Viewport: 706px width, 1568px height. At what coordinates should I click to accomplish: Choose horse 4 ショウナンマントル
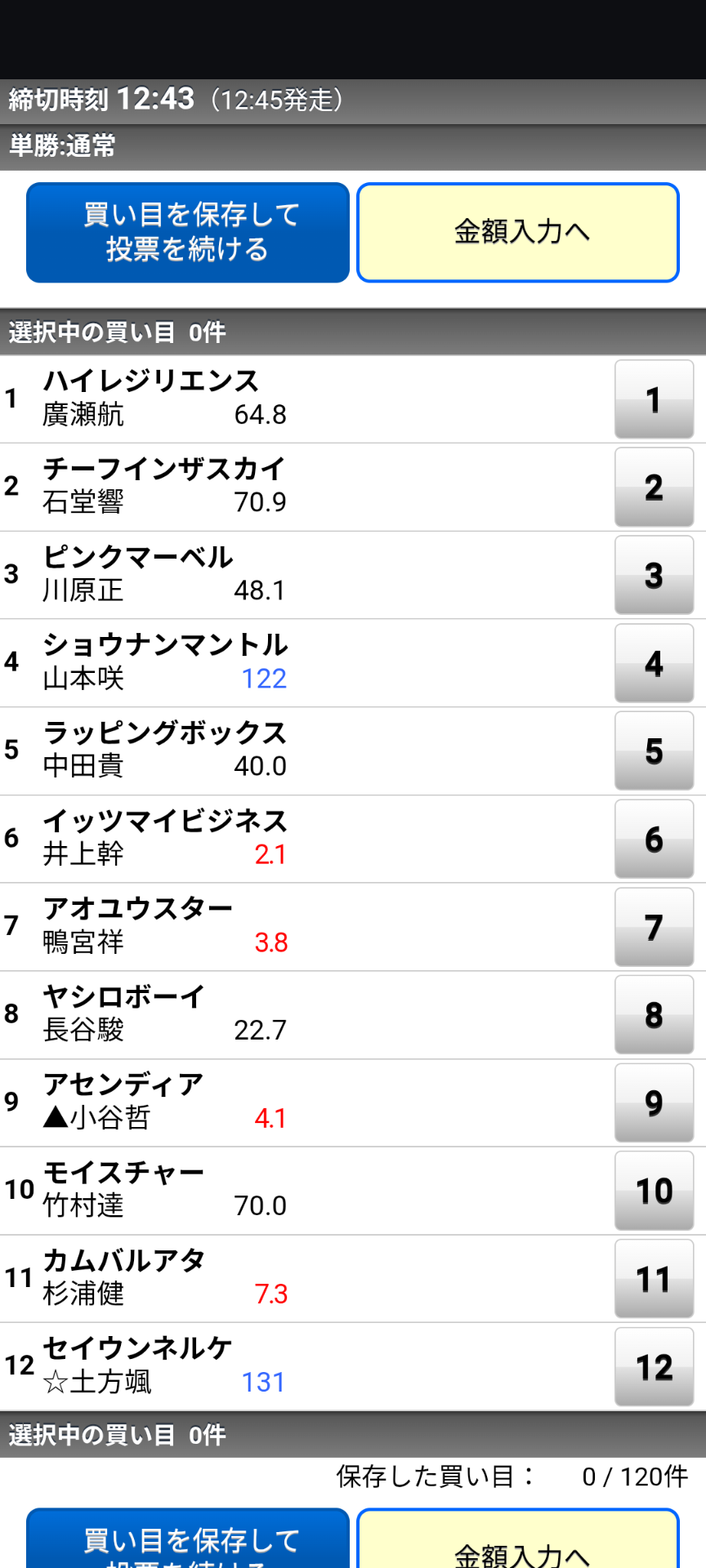tap(654, 663)
